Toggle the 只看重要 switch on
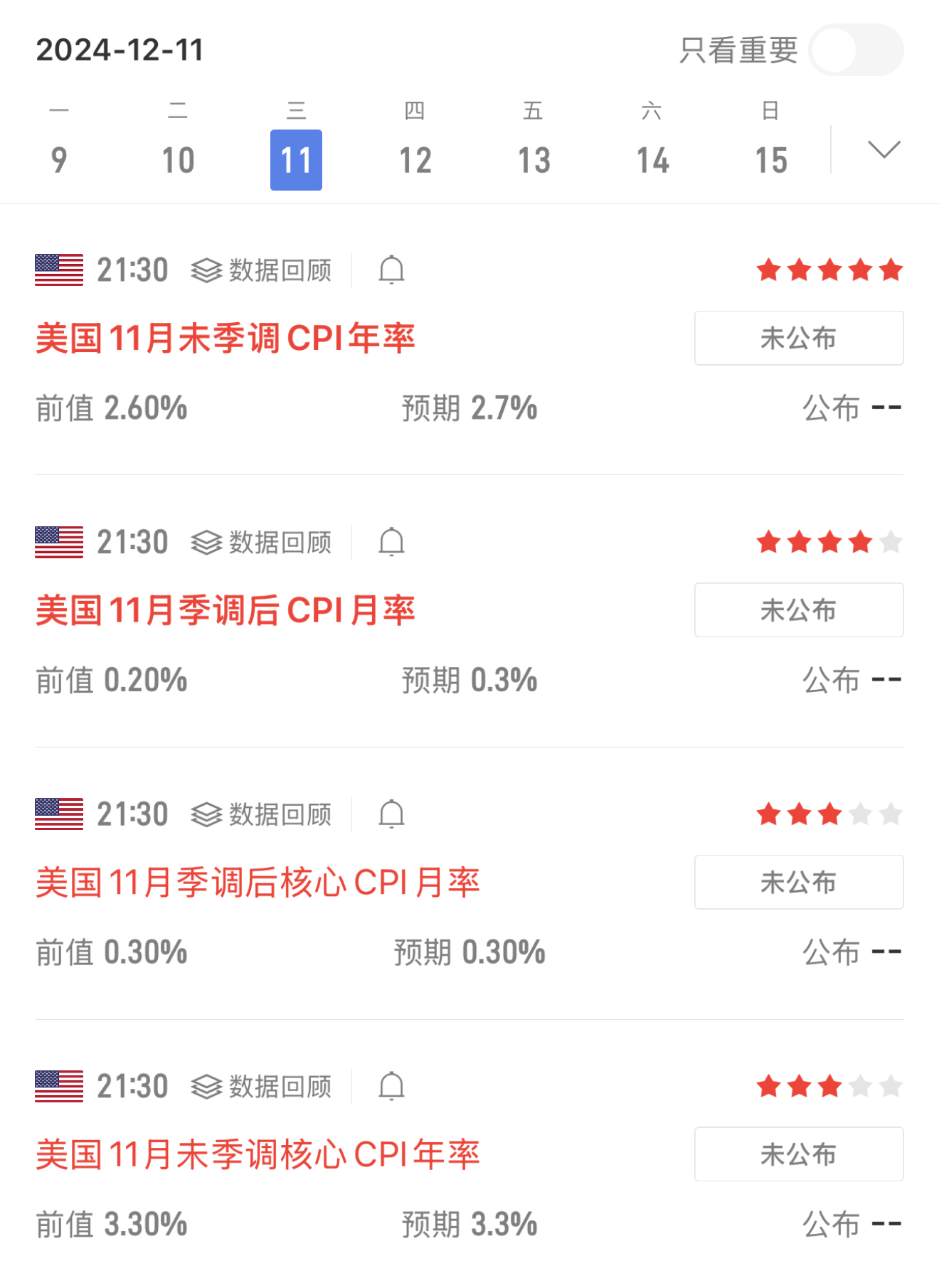This screenshot has width=939, height=1288. (856, 50)
